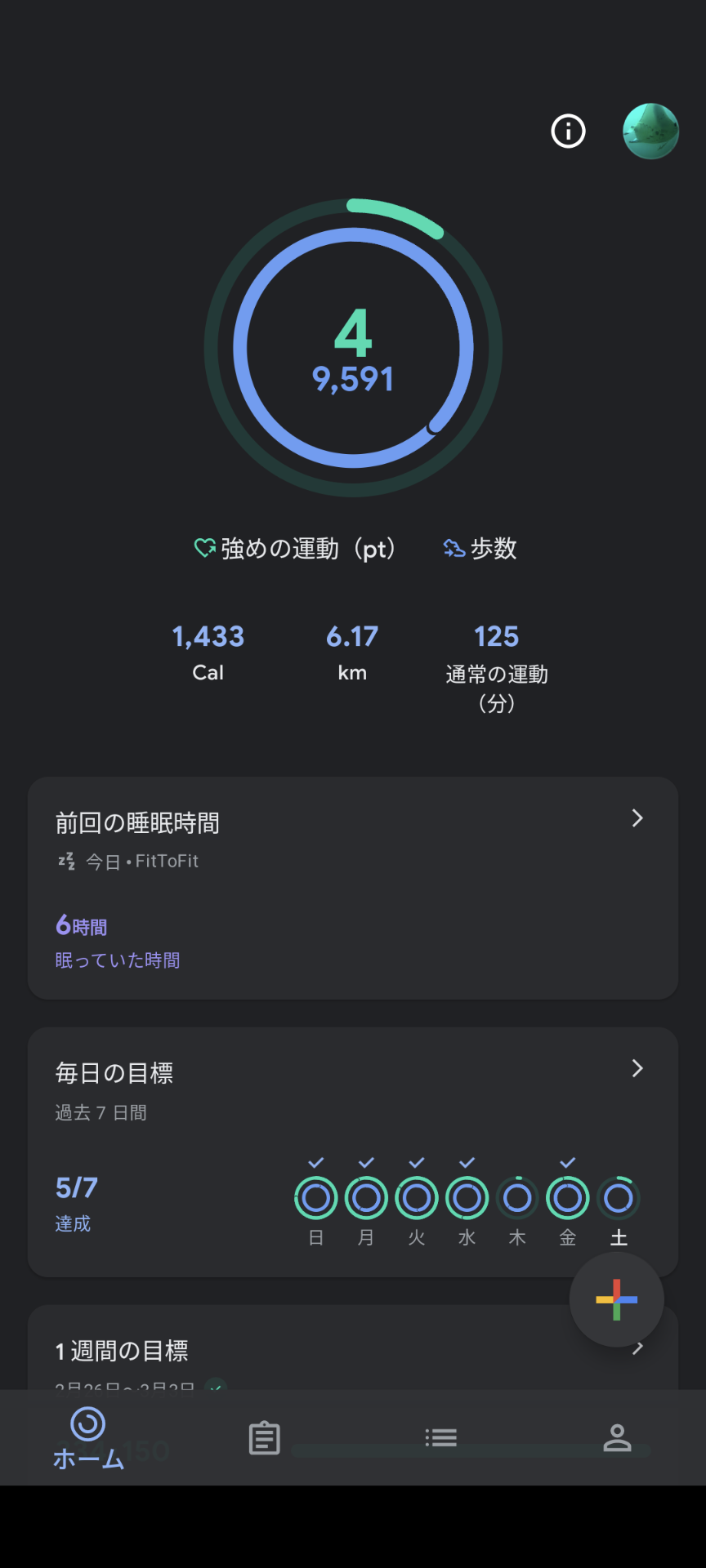706x1568 pixels.
Task: View the 1,433 Cal details
Action: pyautogui.click(x=208, y=652)
